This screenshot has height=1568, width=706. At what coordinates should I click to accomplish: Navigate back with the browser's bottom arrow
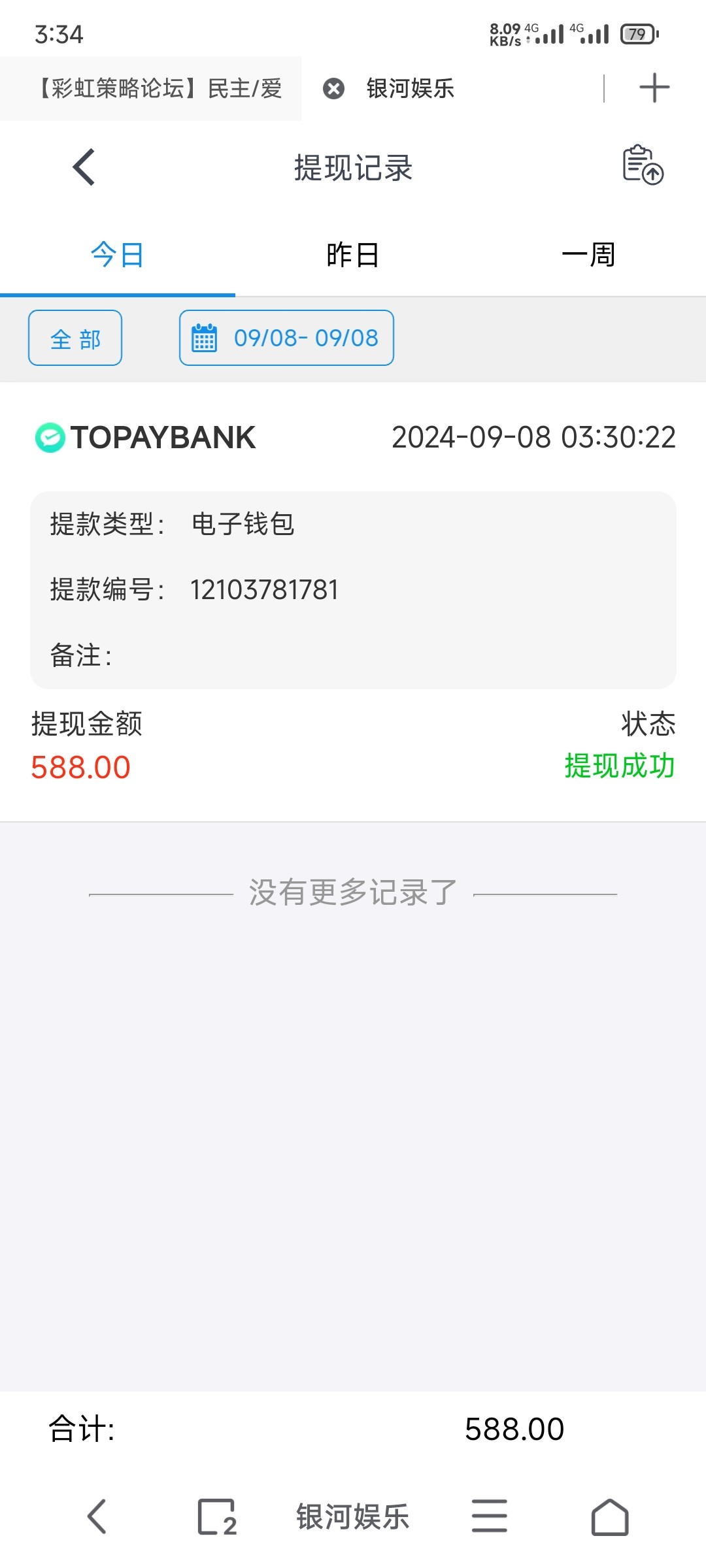[x=97, y=1516]
